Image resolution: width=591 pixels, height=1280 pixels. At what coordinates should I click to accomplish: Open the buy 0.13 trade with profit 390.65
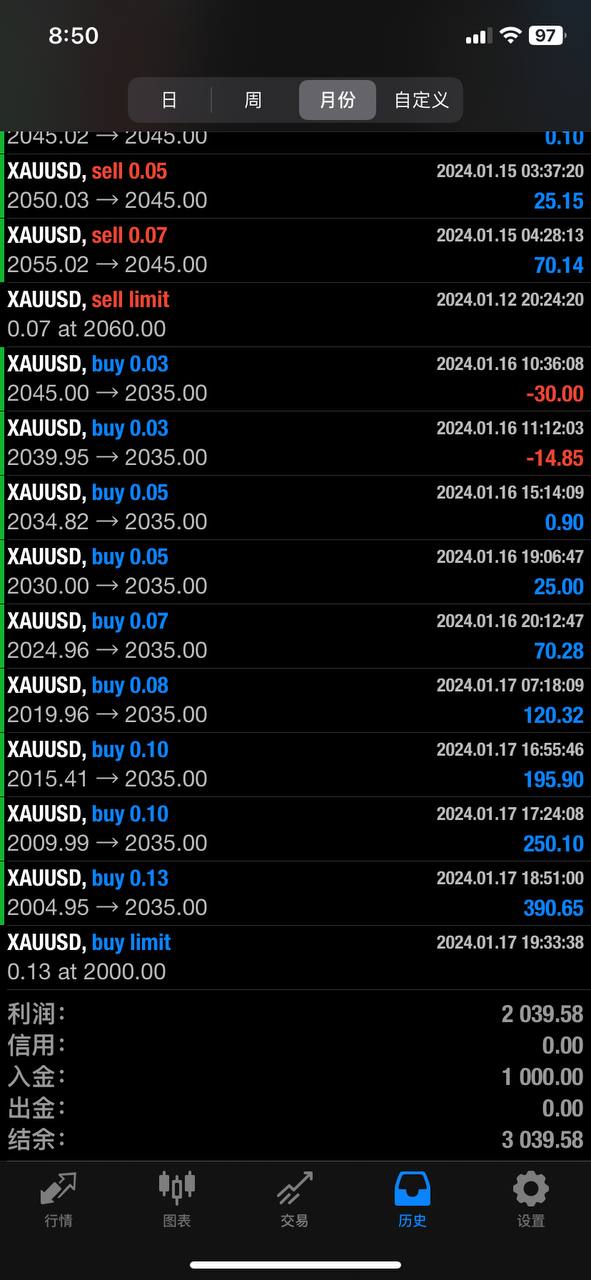pyautogui.click(x=295, y=893)
